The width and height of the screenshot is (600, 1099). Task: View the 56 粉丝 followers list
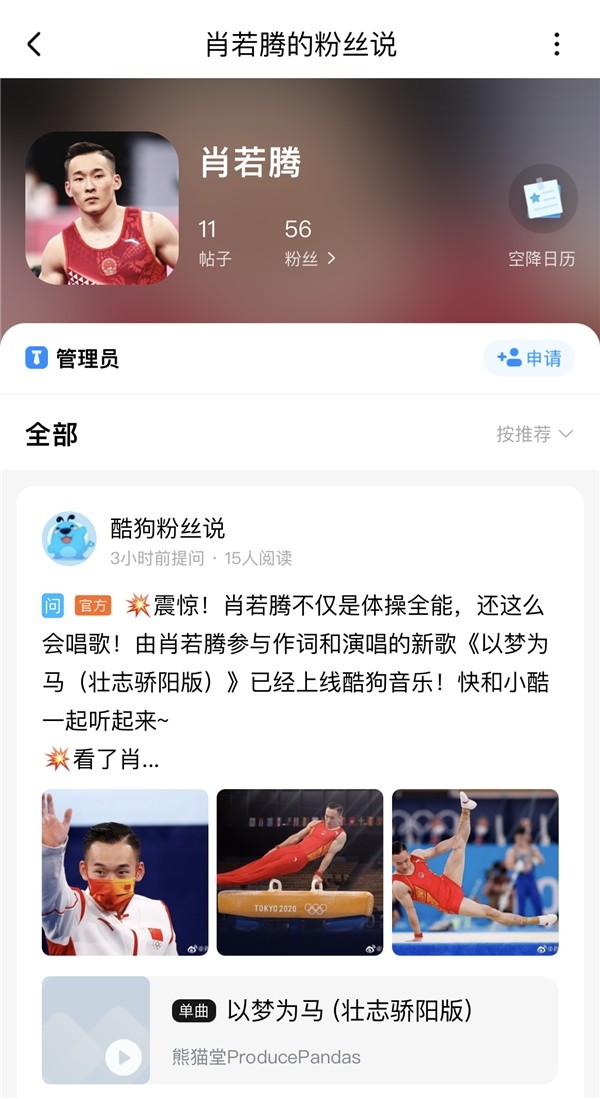tap(309, 243)
